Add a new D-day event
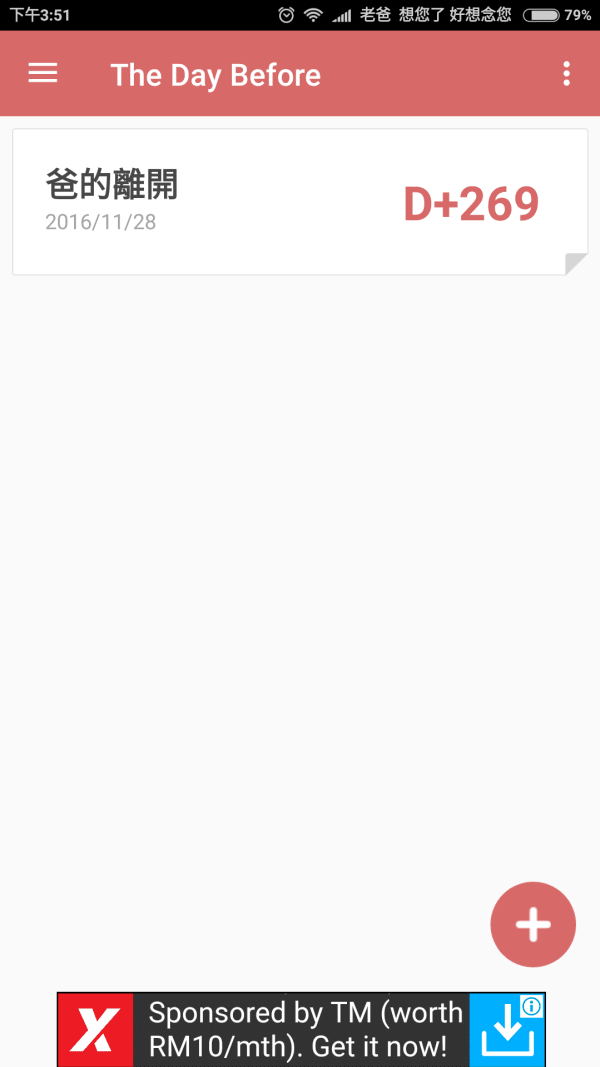 click(x=533, y=925)
